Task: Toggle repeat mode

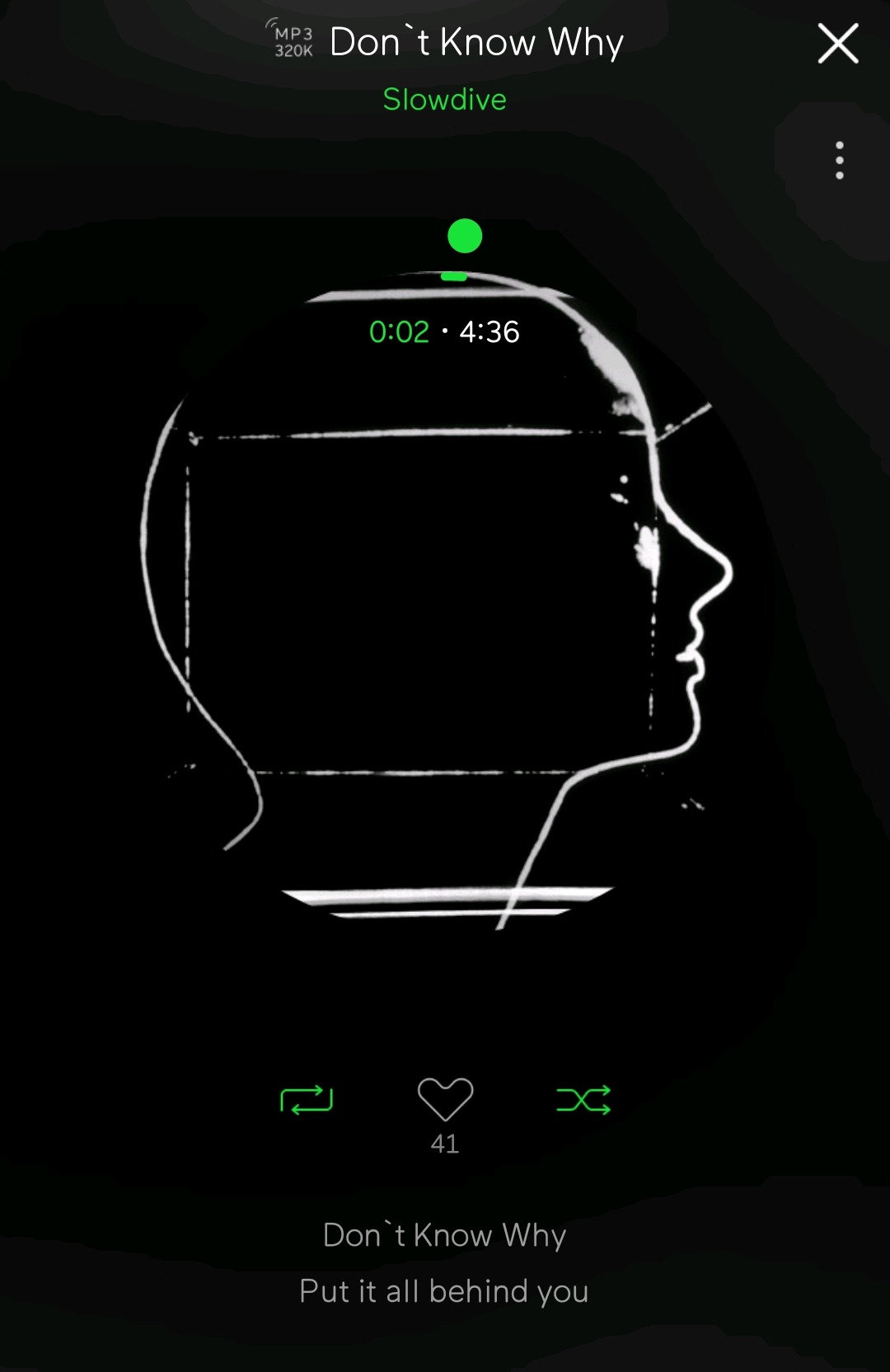Action: coord(307,1100)
